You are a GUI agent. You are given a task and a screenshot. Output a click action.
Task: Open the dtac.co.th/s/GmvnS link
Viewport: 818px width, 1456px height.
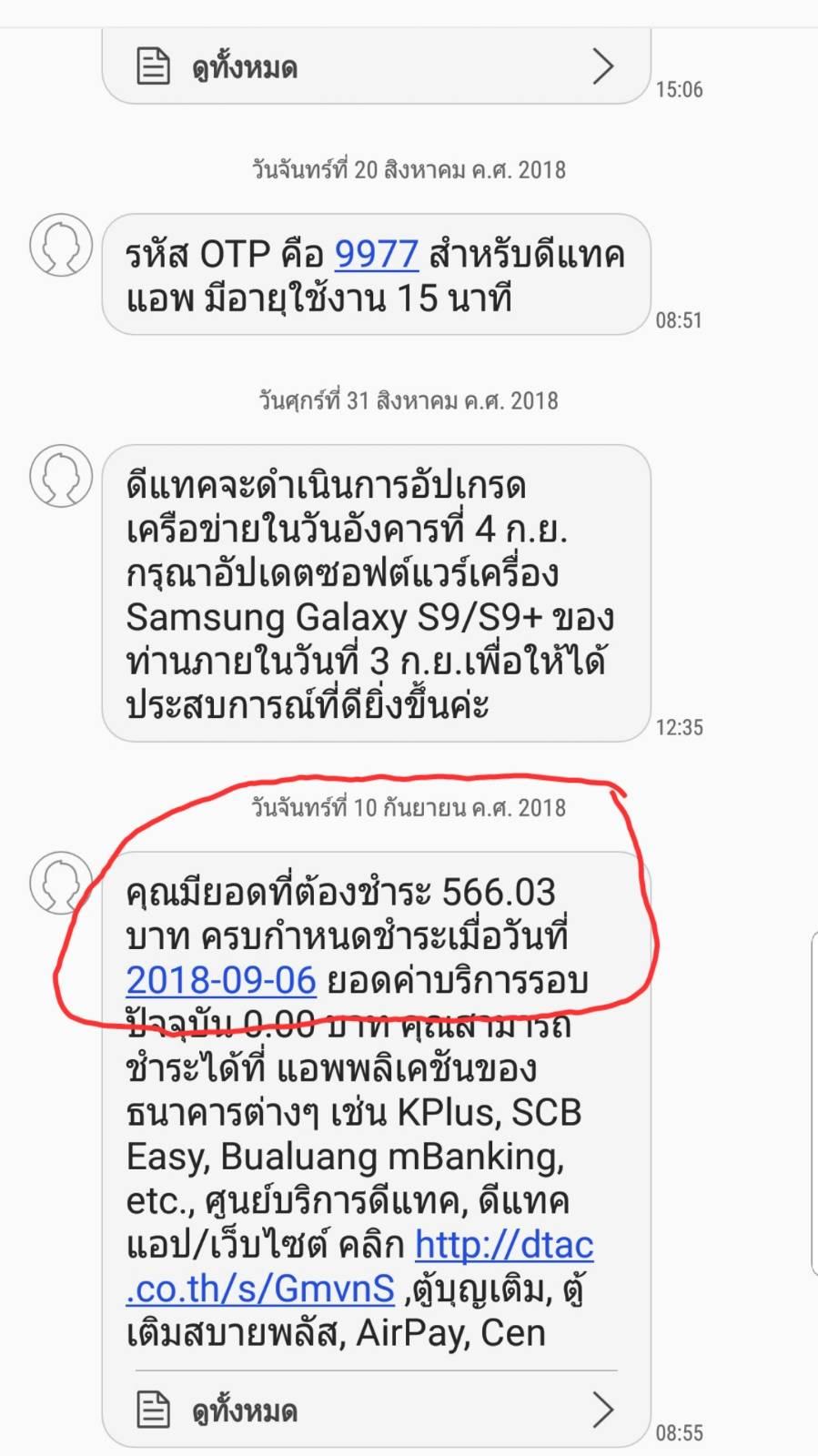[360, 1267]
